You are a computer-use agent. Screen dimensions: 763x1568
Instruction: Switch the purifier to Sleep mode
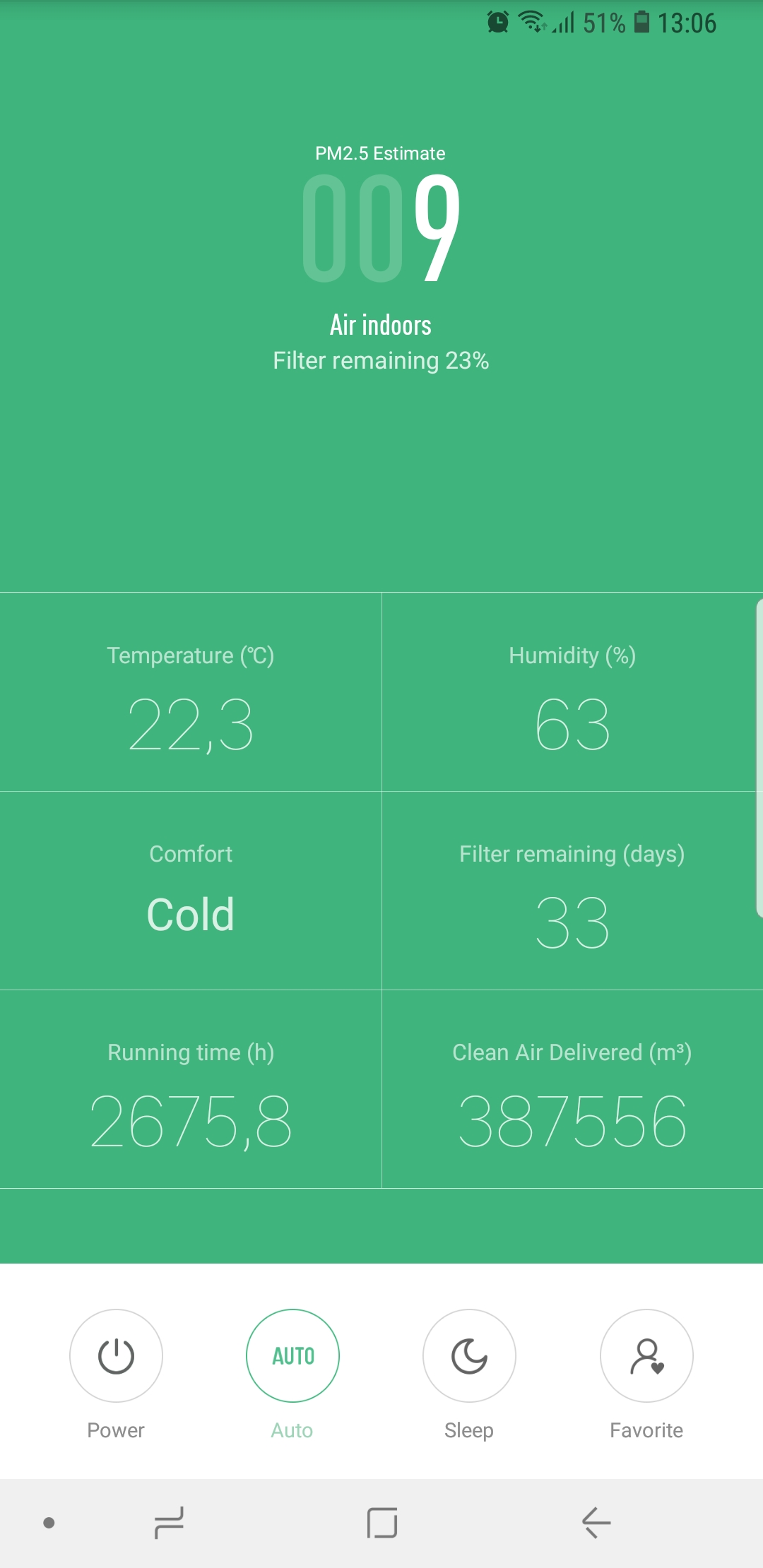click(x=469, y=1355)
